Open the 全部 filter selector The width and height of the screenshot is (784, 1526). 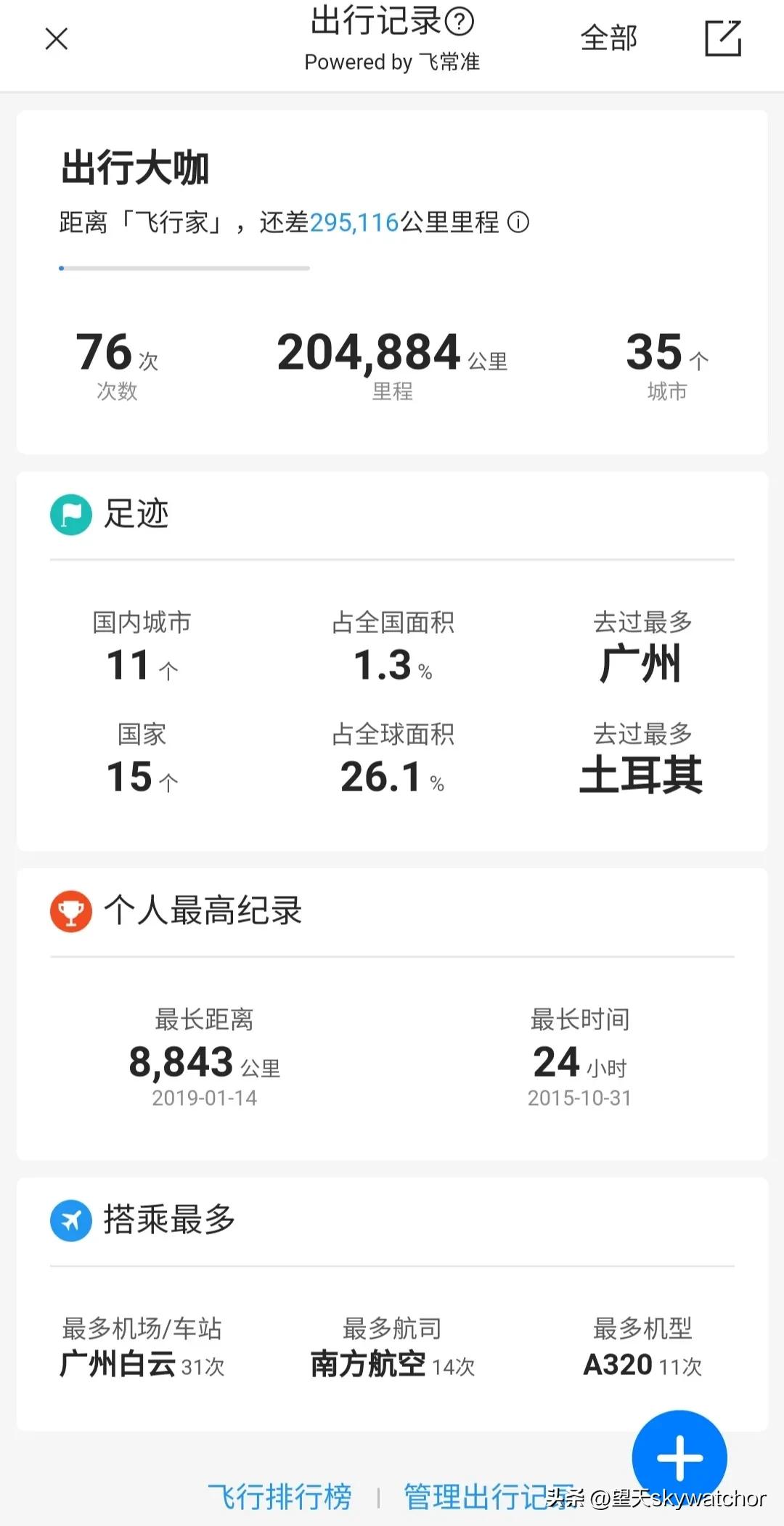(608, 38)
